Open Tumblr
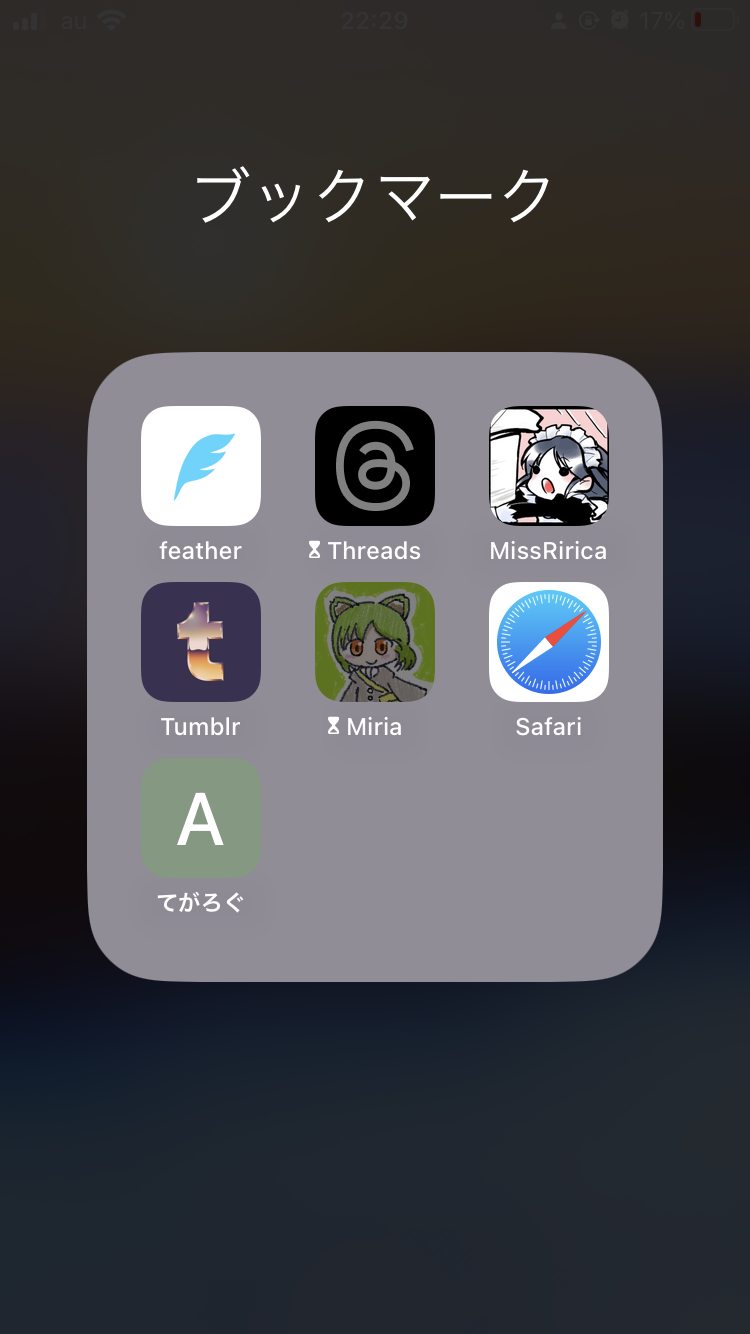Image resolution: width=750 pixels, height=1334 pixels. pos(200,642)
